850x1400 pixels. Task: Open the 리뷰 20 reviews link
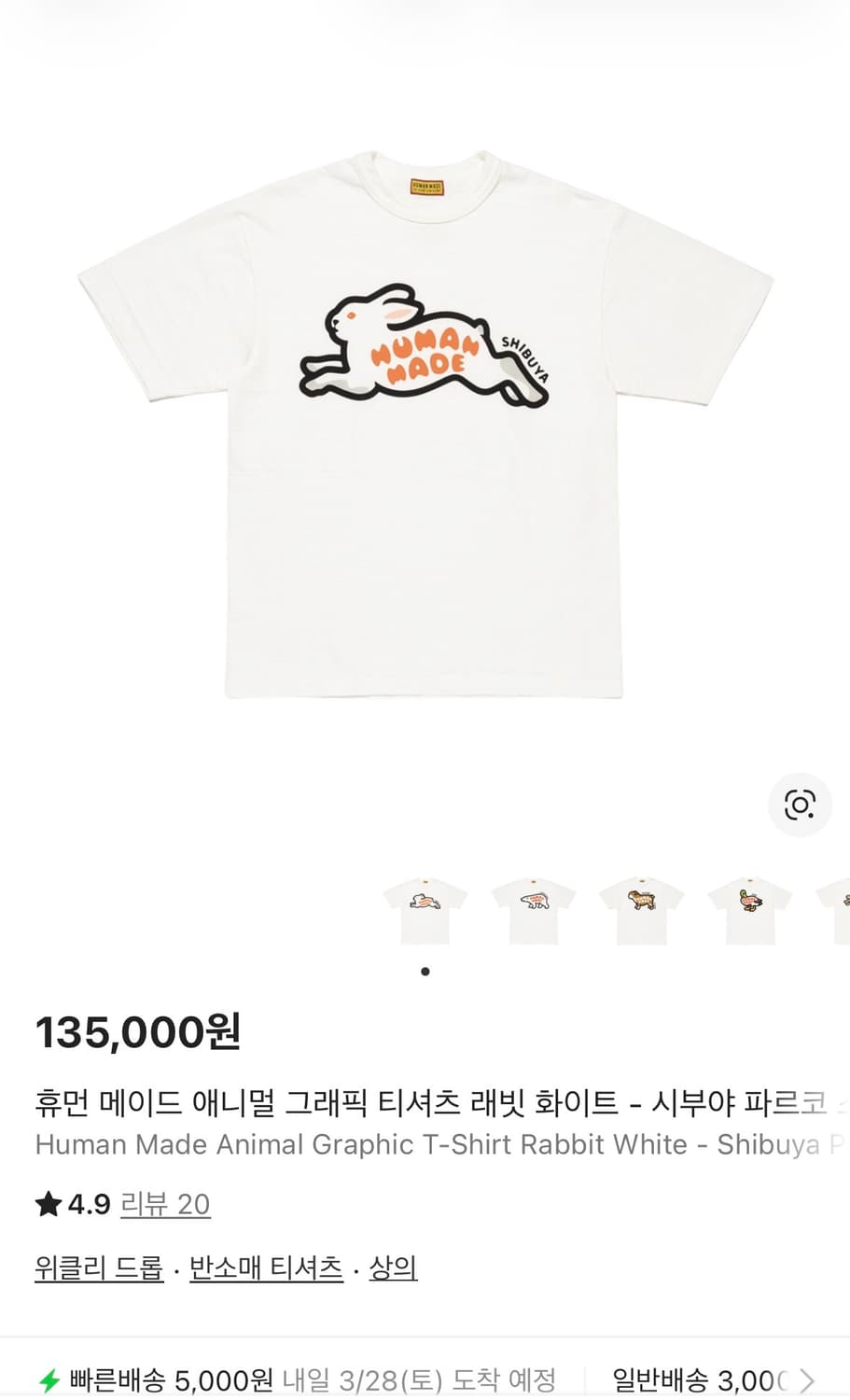tap(165, 1205)
